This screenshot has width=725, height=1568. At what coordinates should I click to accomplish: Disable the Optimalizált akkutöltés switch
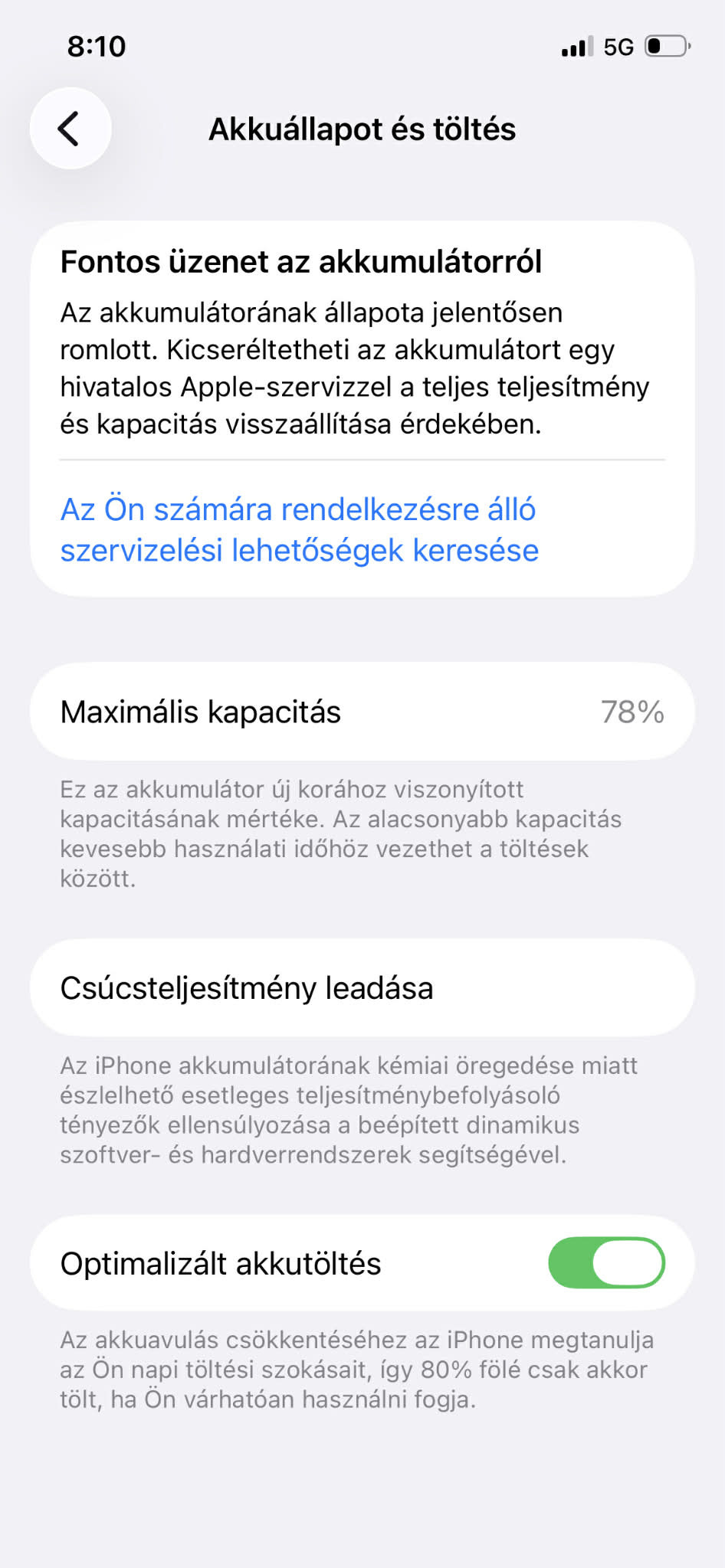click(x=606, y=1263)
